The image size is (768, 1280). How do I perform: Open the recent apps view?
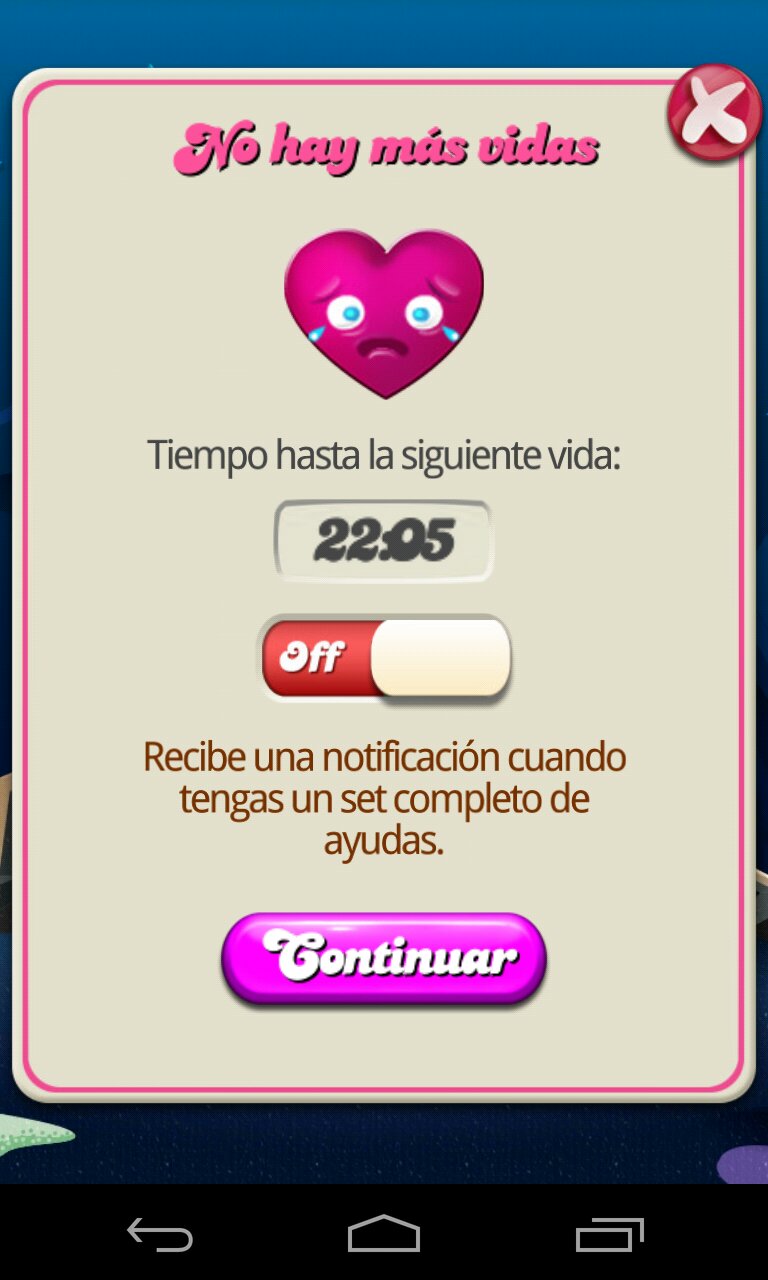[x=609, y=1234]
